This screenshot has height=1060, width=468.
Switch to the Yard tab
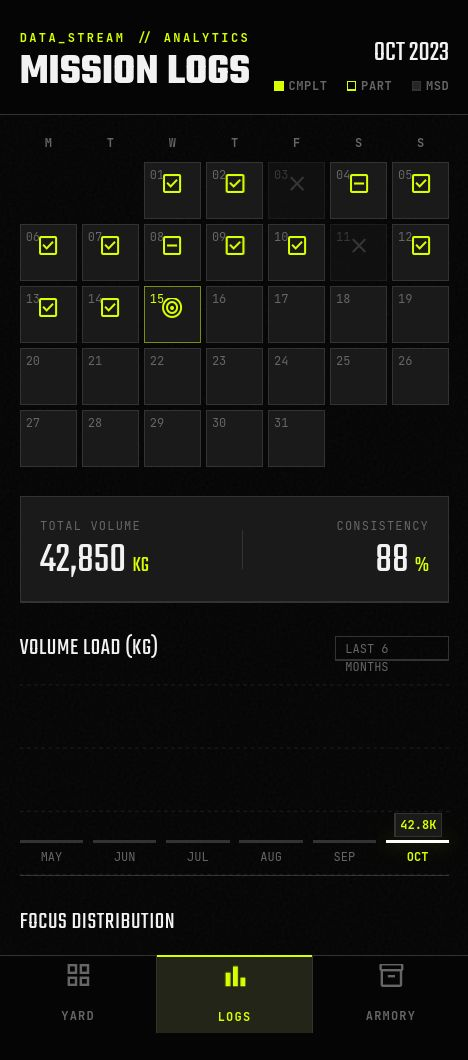[78, 994]
